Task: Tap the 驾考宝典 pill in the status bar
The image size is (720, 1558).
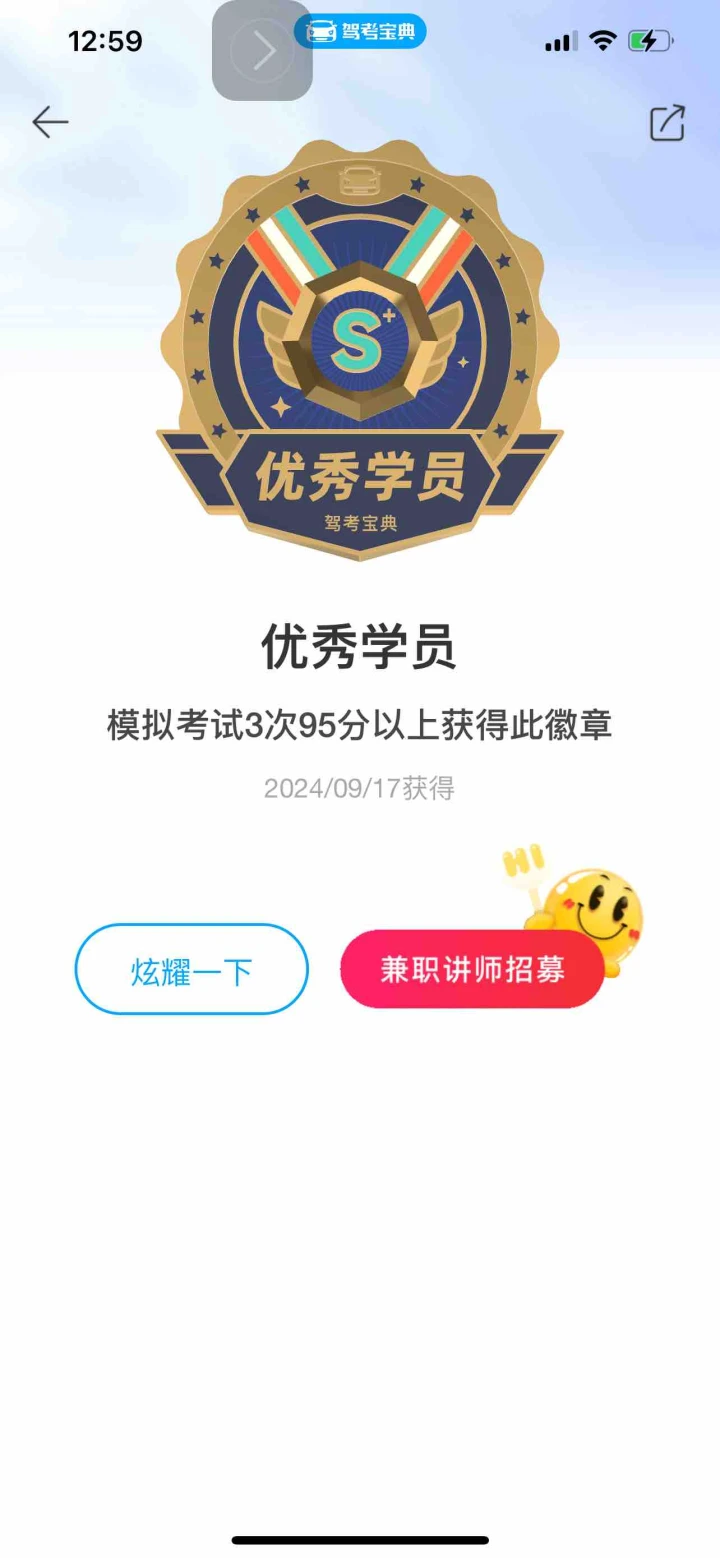Action: coord(360,32)
